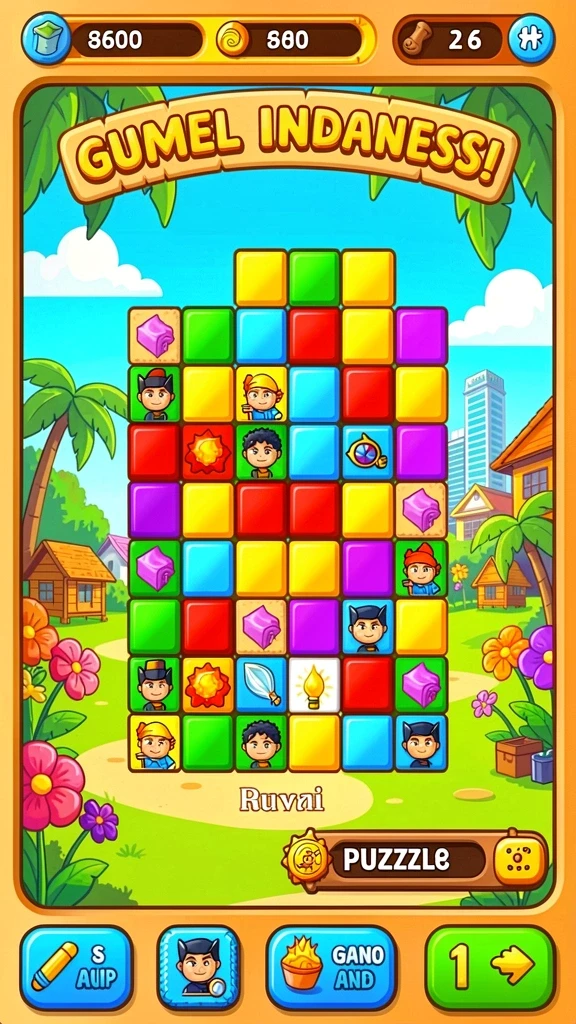This screenshot has height=1024, width=576.
Task: Tap the light bulb tile on the board
Action: 314,685
